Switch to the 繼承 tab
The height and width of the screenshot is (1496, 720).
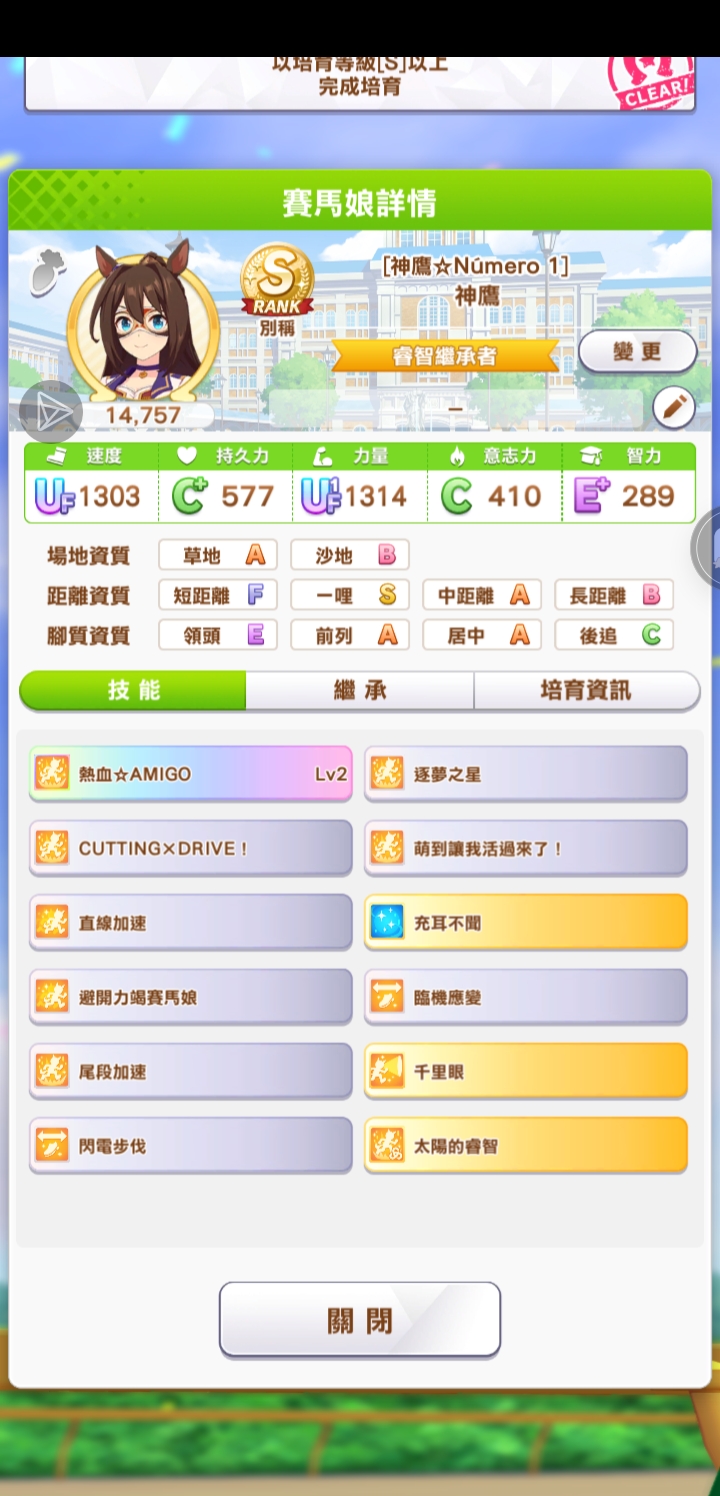pos(360,691)
